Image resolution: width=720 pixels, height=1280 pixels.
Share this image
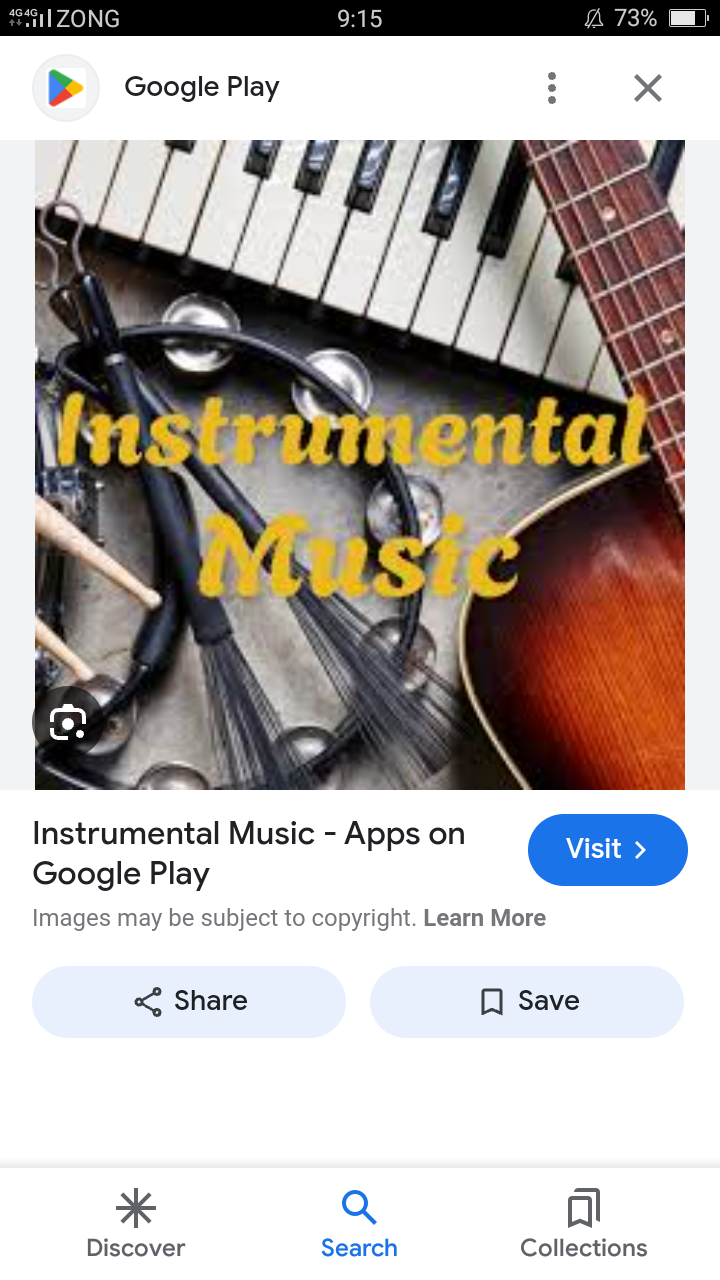point(189,1001)
